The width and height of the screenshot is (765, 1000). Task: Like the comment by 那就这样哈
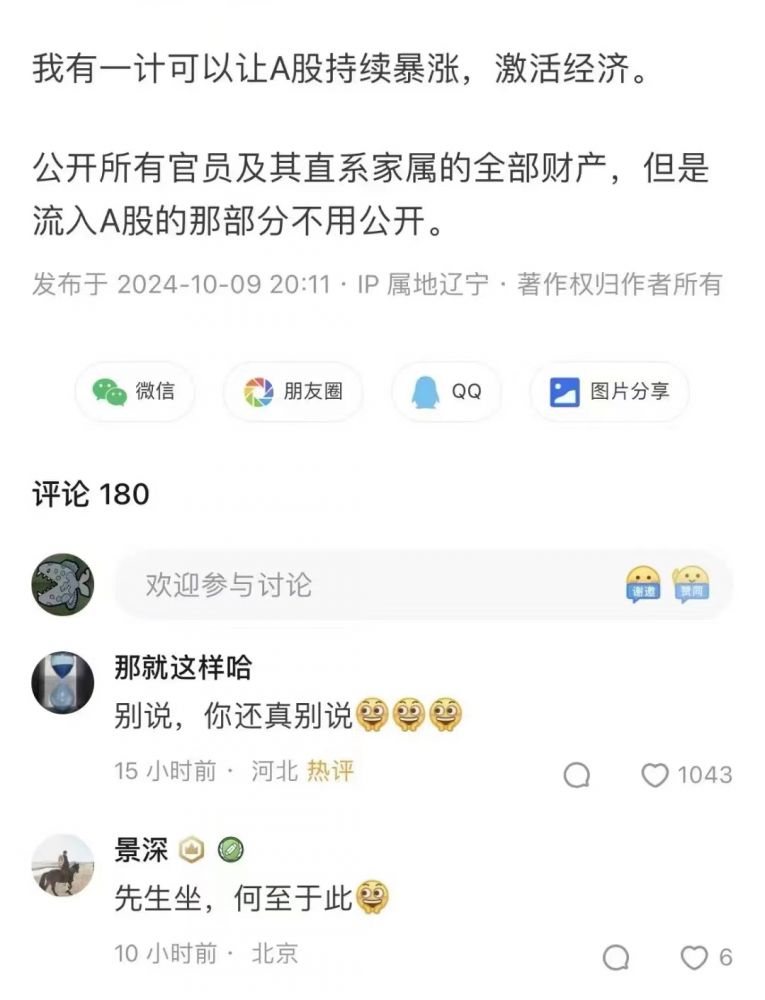(x=655, y=775)
